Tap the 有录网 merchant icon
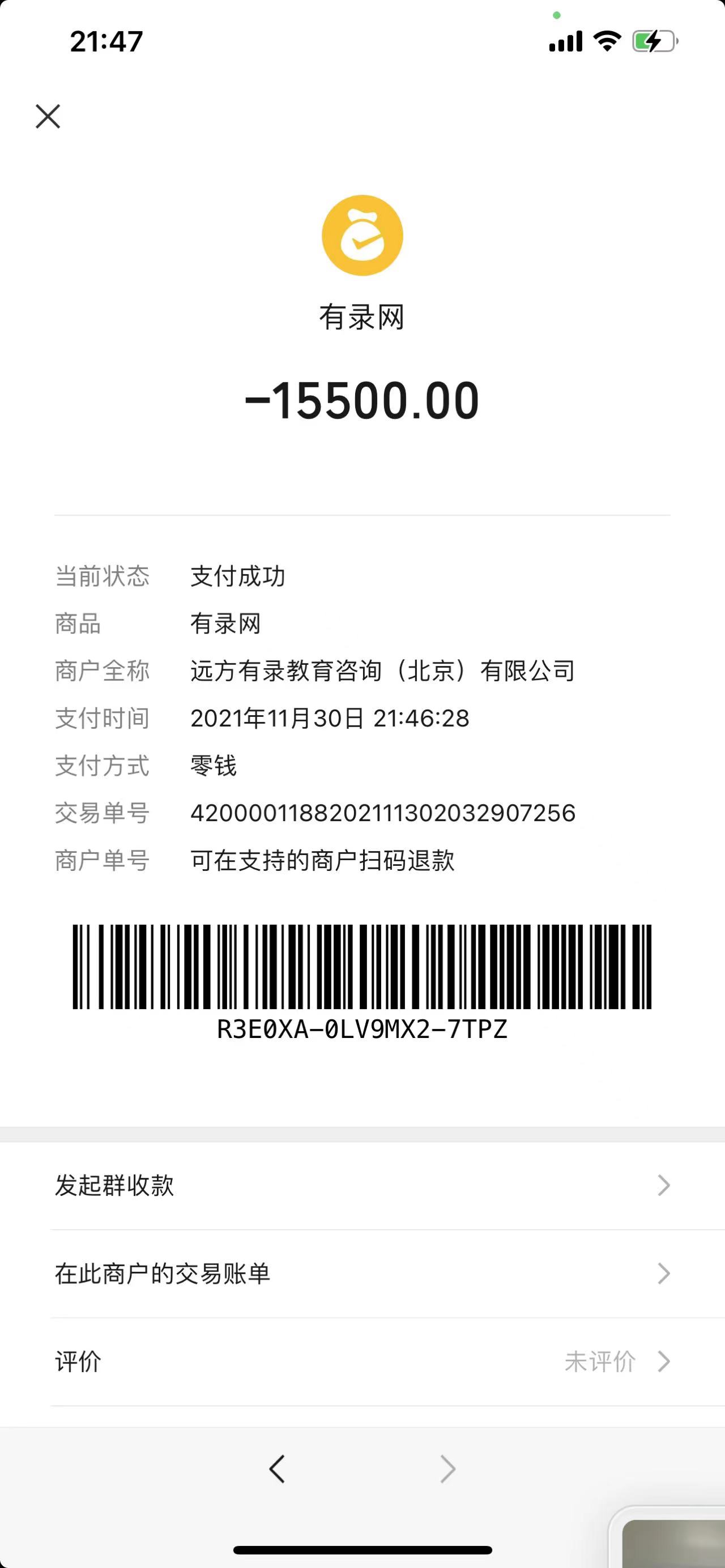 pyautogui.click(x=362, y=236)
